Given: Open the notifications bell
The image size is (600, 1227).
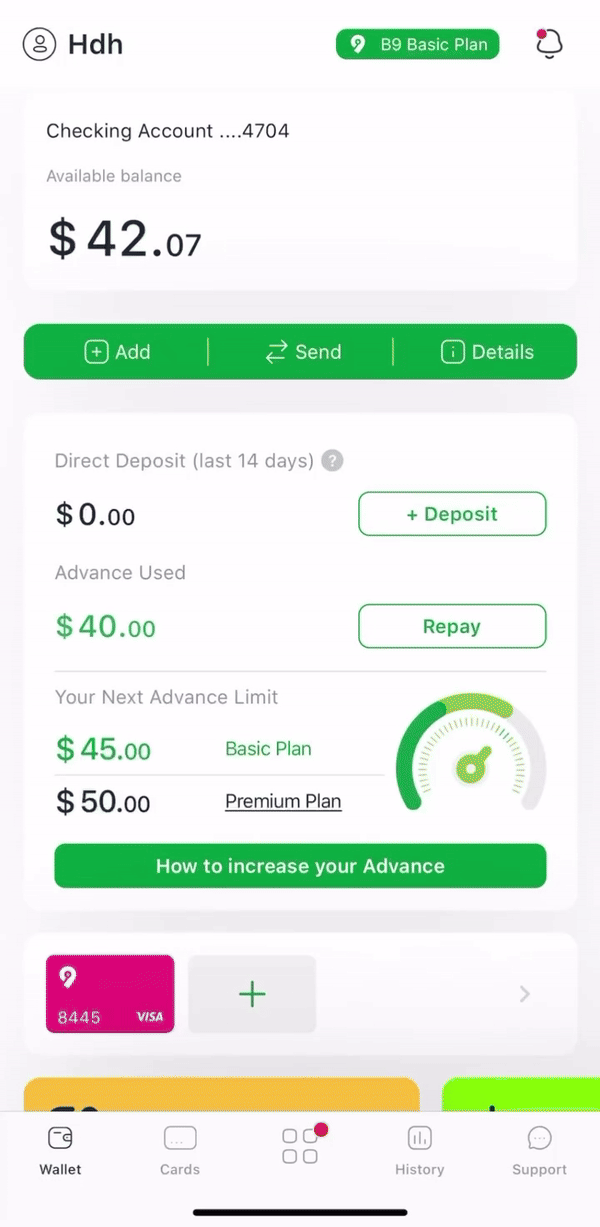Looking at the screenshot, I should pyautogui.click(x=549, y=44).
